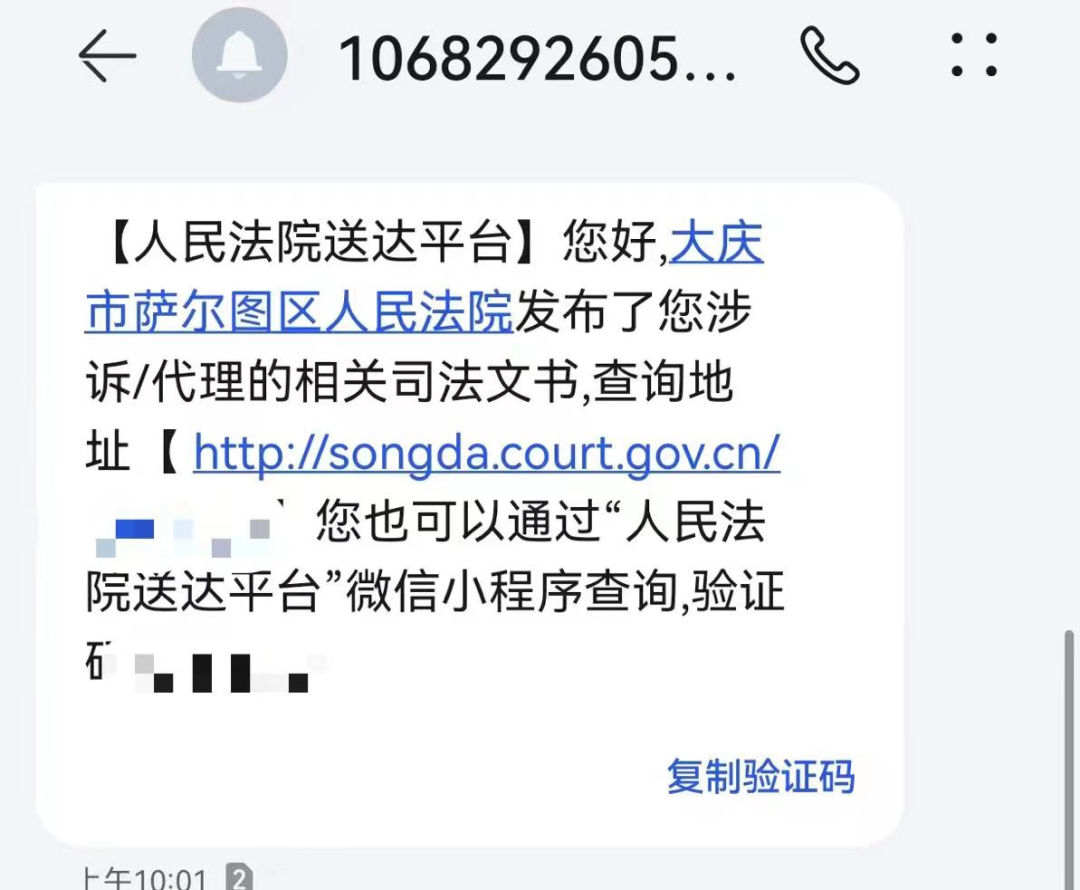Open the four-dot more options menu

tap(974, 55)
